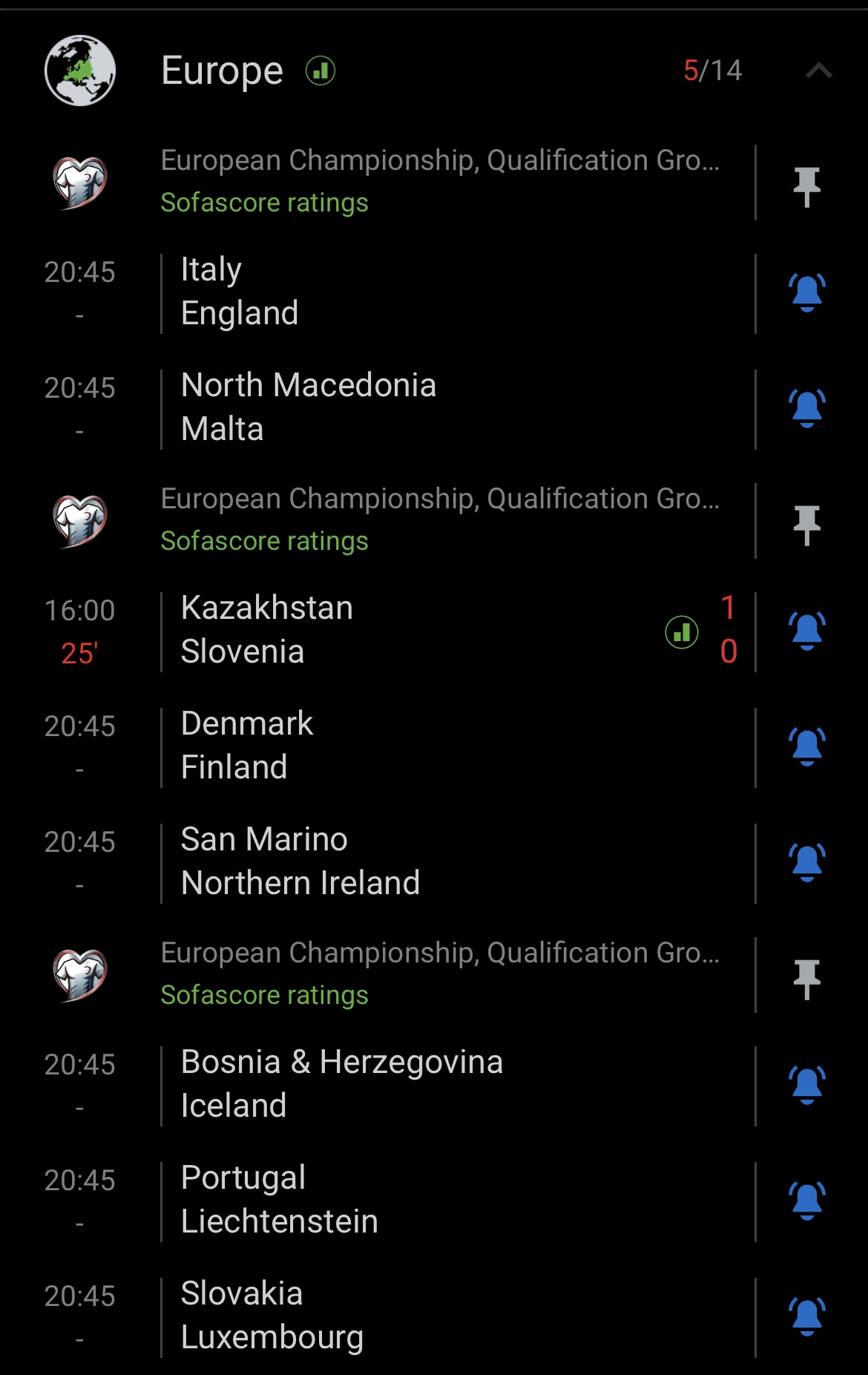Toggle bell for Kazakhstan vs Slovenia
This screenshot has height=1375, width=868.
(807, 630)
